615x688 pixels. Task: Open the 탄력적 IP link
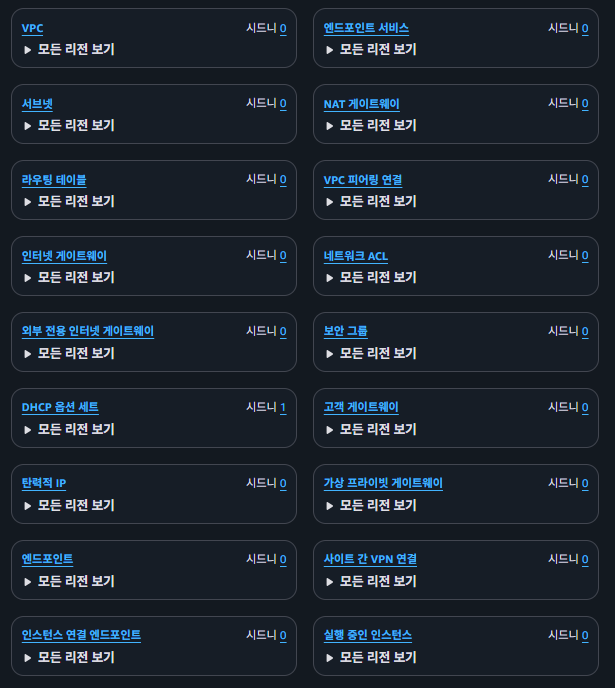coord(44,484)
